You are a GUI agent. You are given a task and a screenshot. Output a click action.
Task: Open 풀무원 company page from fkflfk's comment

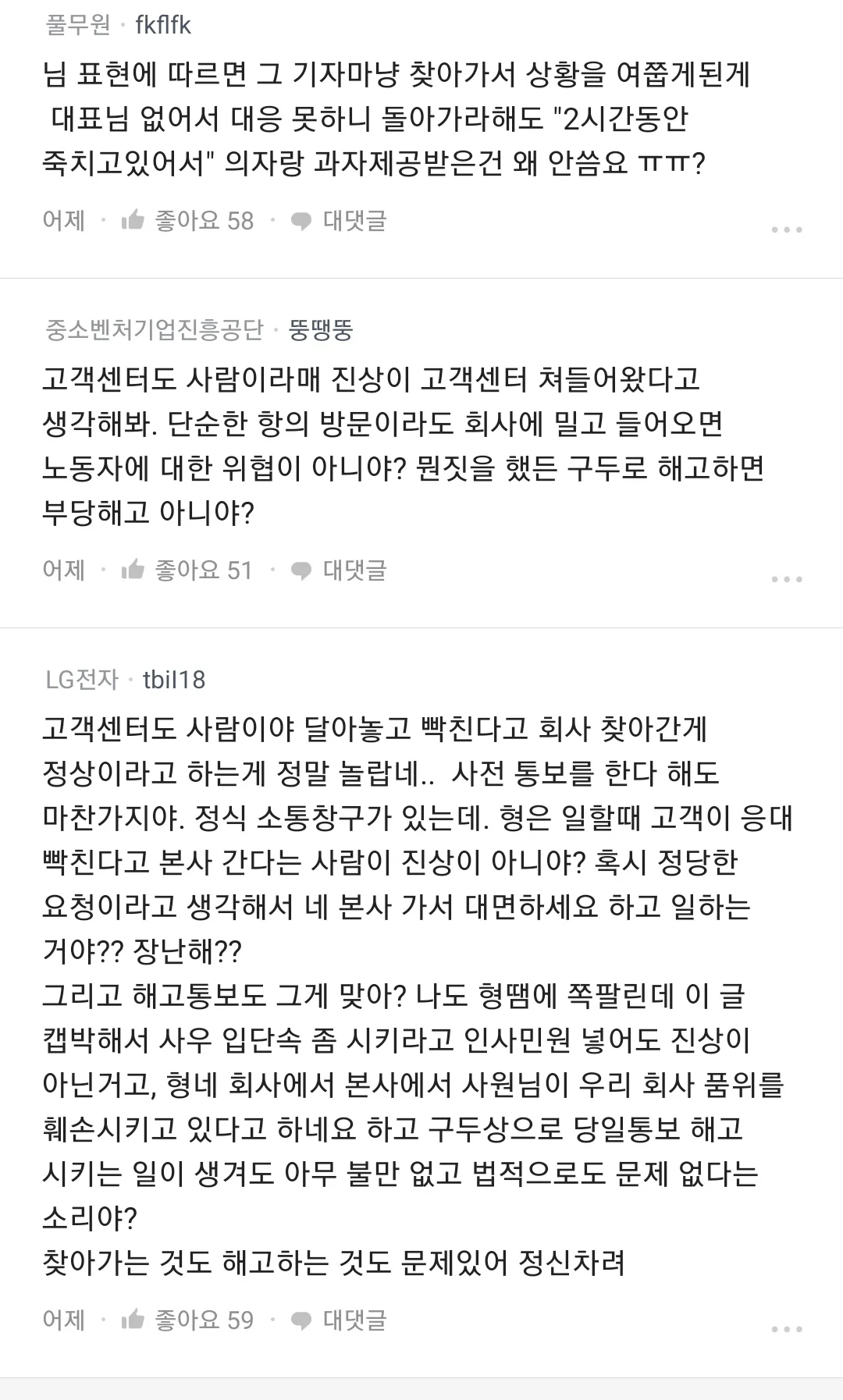coord(78,25)
